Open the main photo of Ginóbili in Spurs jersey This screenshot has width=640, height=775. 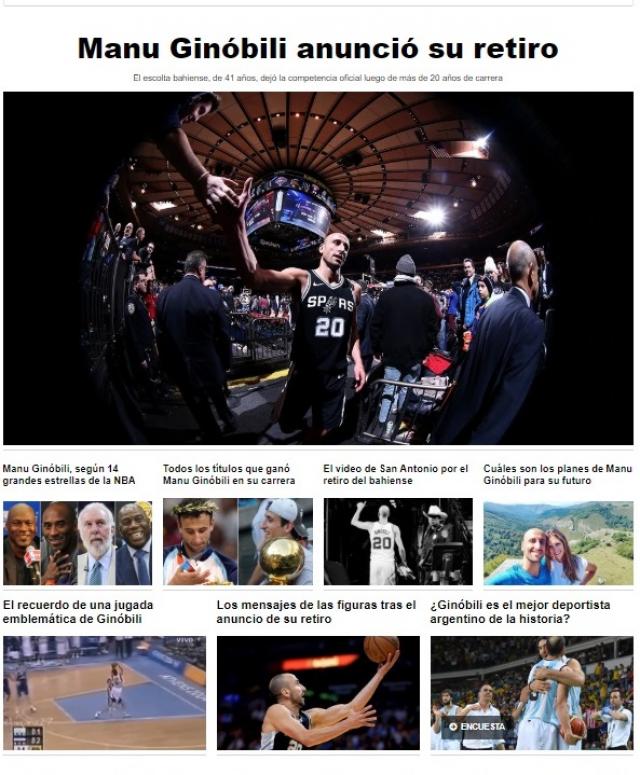click(318, 268)
